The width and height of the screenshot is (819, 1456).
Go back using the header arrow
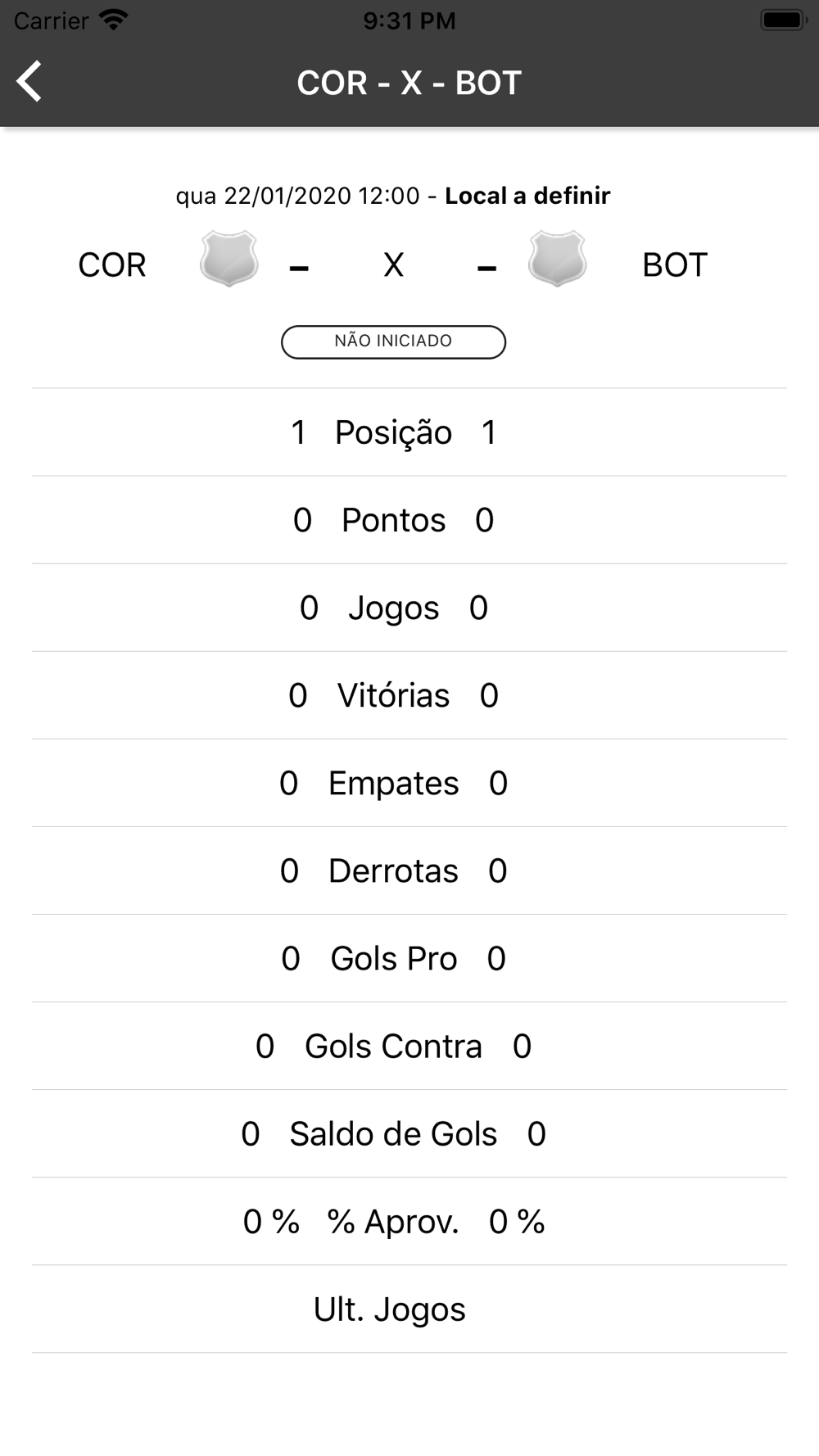pyautogui.click(x=29, y=82)
